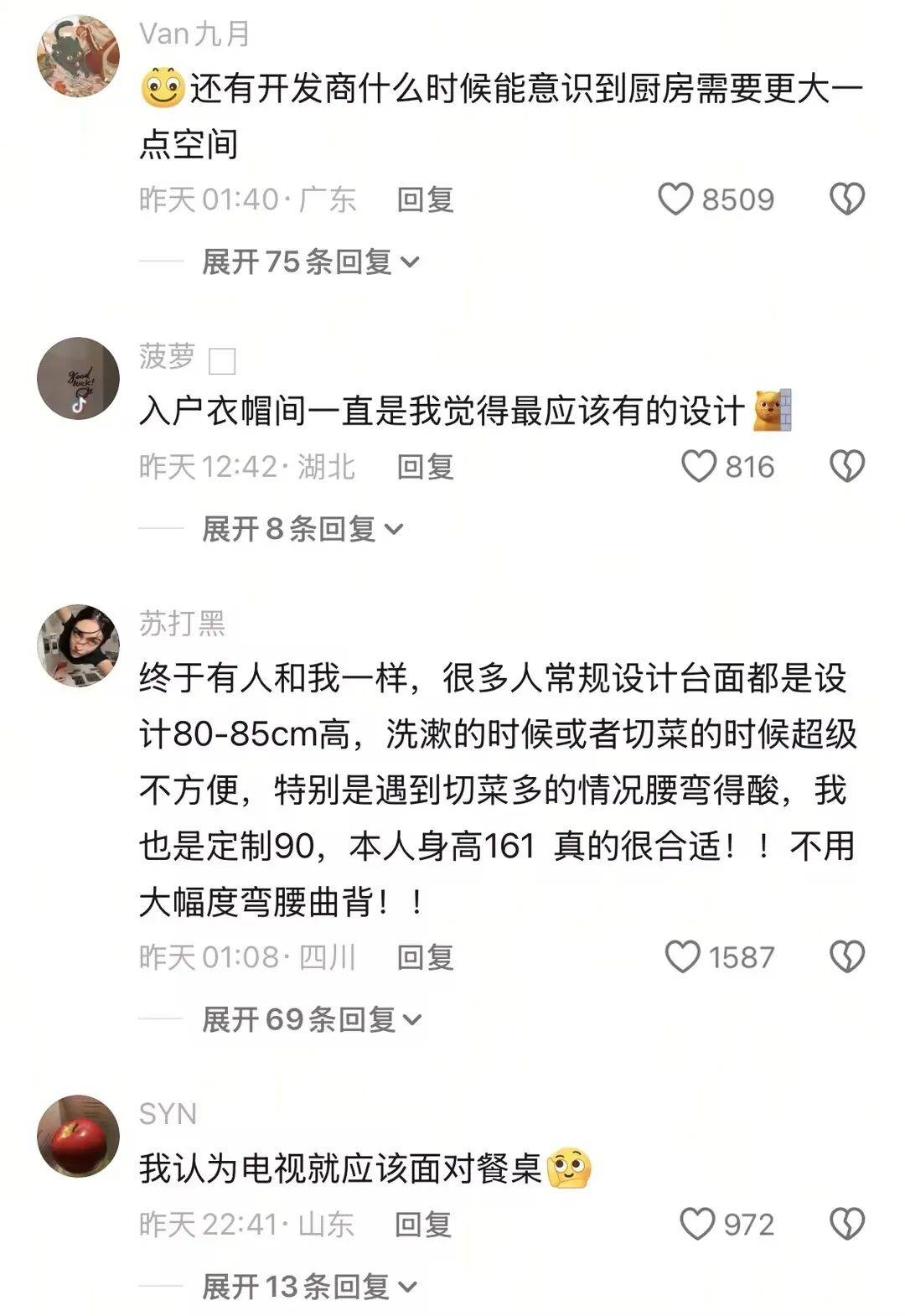Expand 13 replies under SYN's comment
This screenshot has width=905, height=1316.
pyautogui.click(x=308, y=1286)
